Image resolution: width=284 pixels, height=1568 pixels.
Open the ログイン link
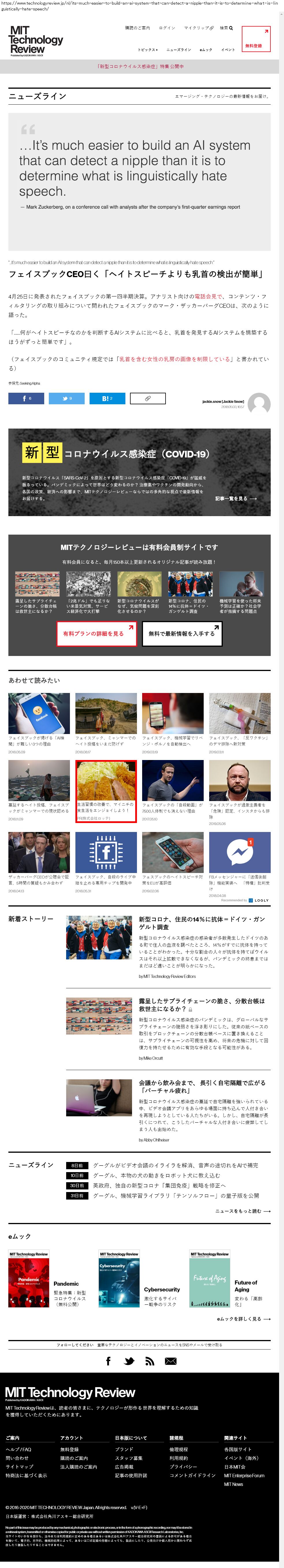tap(167, 28)
